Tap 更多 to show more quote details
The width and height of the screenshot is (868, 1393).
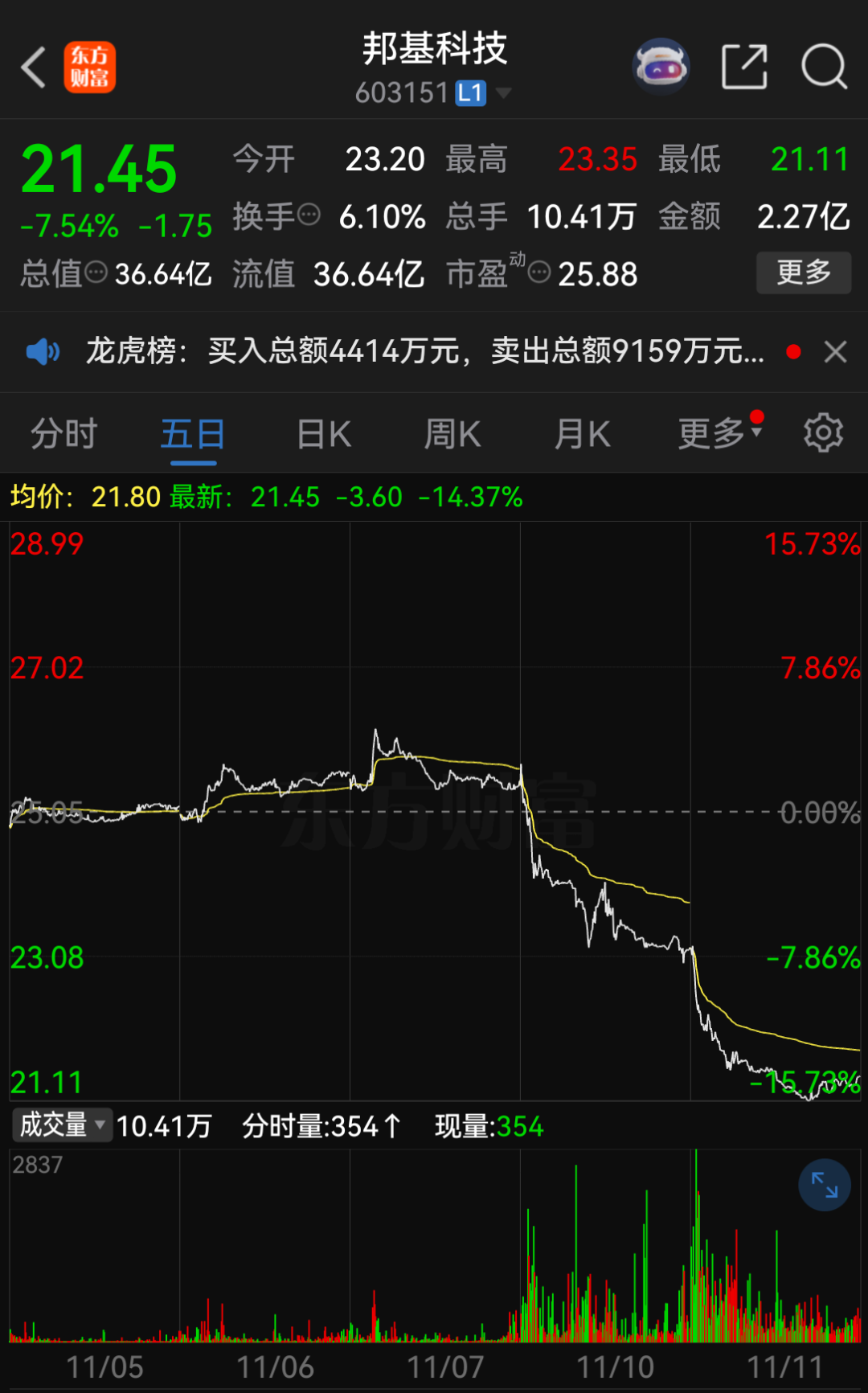click(803, 272)
